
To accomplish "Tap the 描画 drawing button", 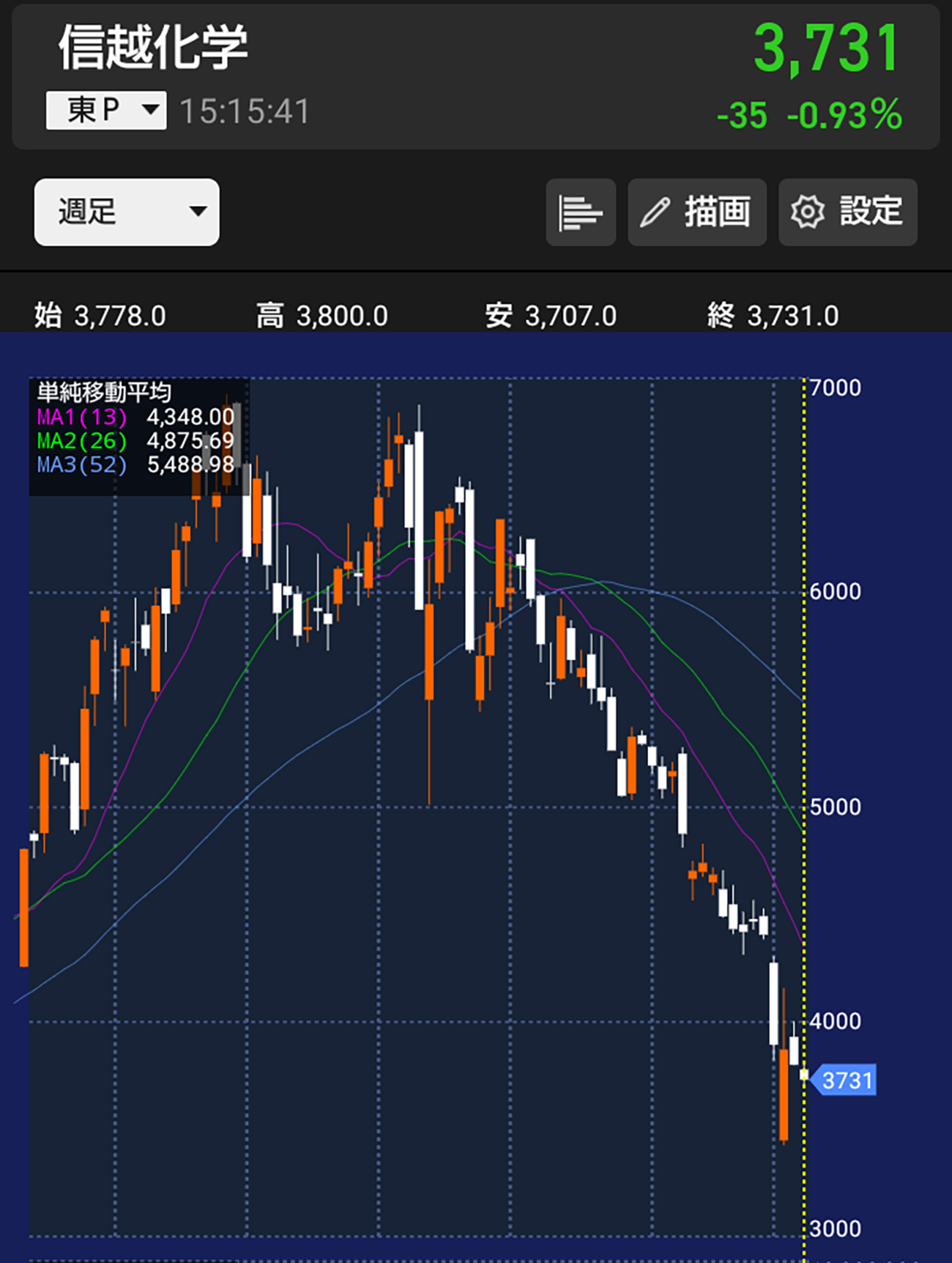I will pos(696,212).
